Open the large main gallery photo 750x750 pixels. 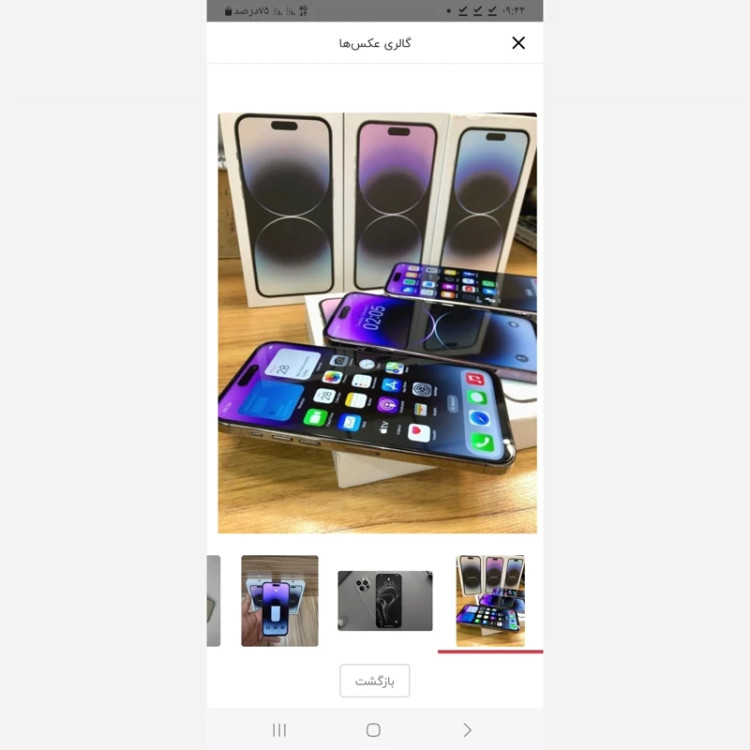pos(377,322)
